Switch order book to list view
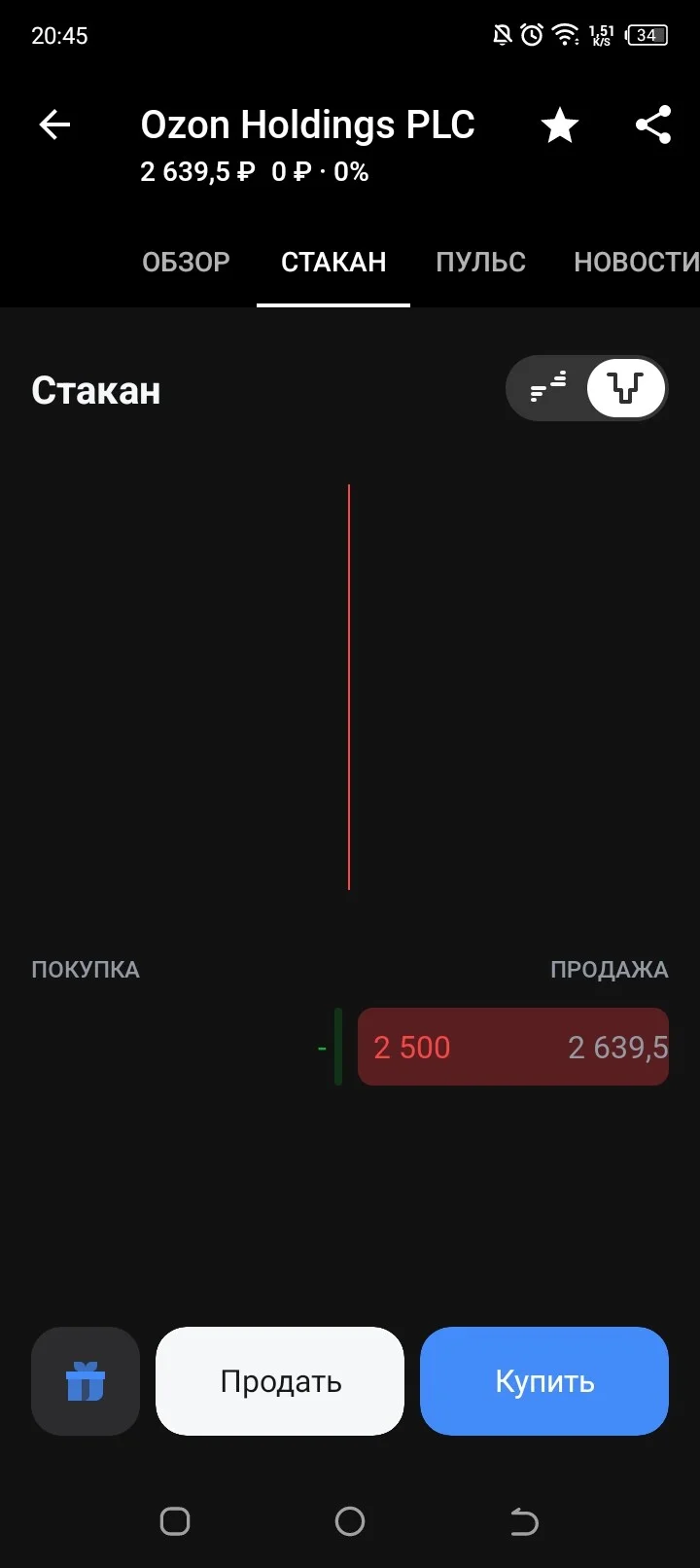This screenshot has width=700, height=1568. point(548,388)
